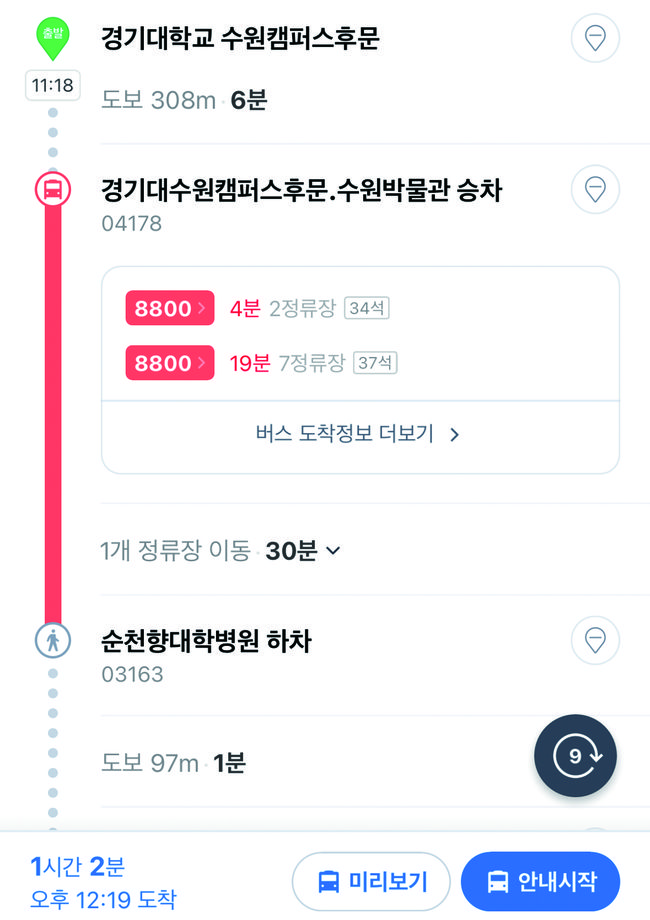The height and width of the screenshot is (920, 650).
Task: Refresh the route arrival info
Action: (575, 757)
